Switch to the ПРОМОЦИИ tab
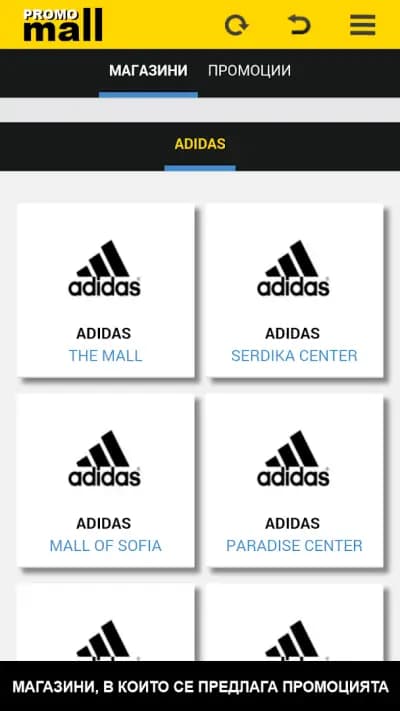Image resolution: width=400 pixels, height=711 pixels. (x=249, y=71)
